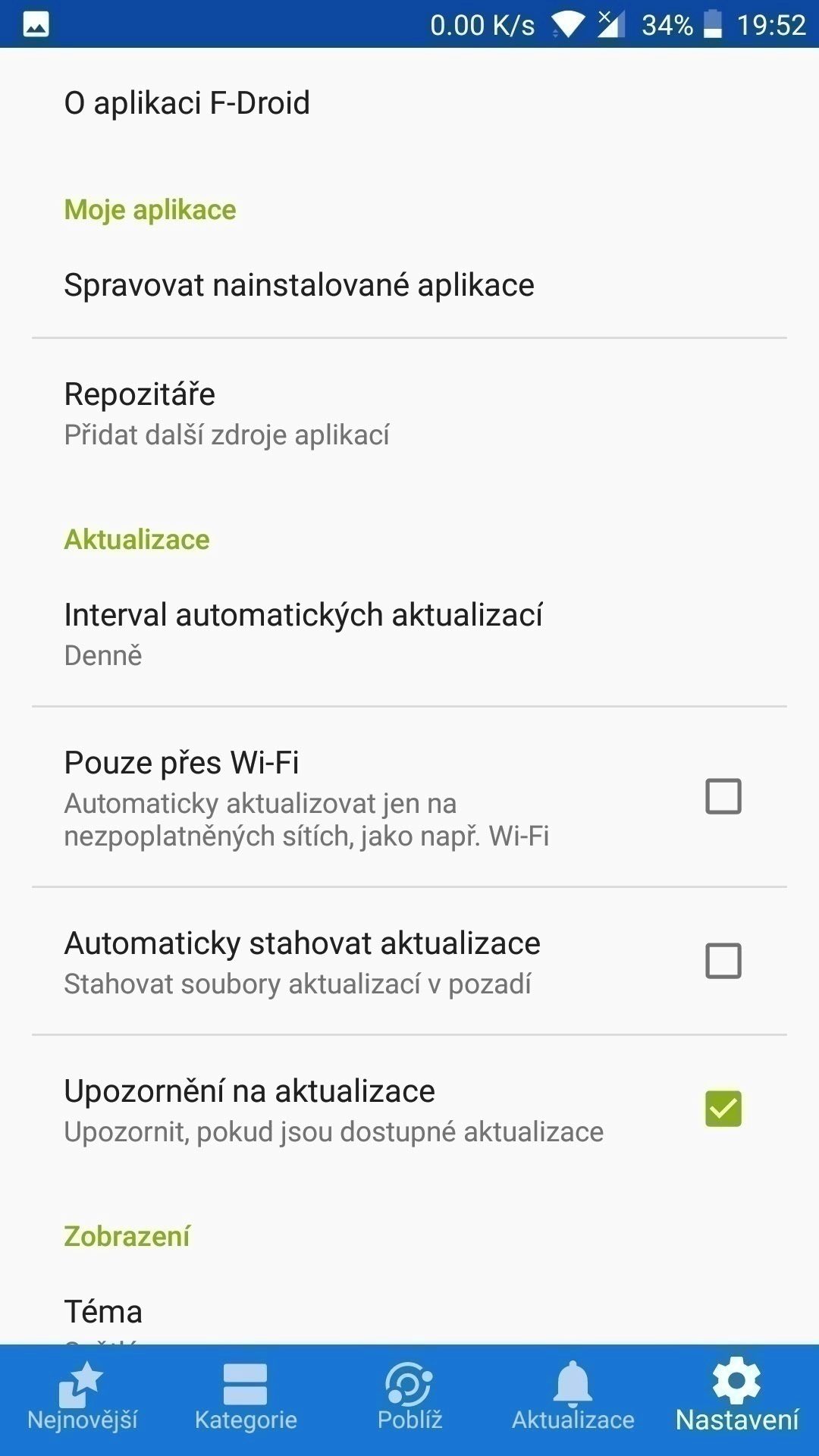Image resolution: width=819 pixels, height=1456 pixels.
Task: Select the Poblíž tab
Action: 409,1400
